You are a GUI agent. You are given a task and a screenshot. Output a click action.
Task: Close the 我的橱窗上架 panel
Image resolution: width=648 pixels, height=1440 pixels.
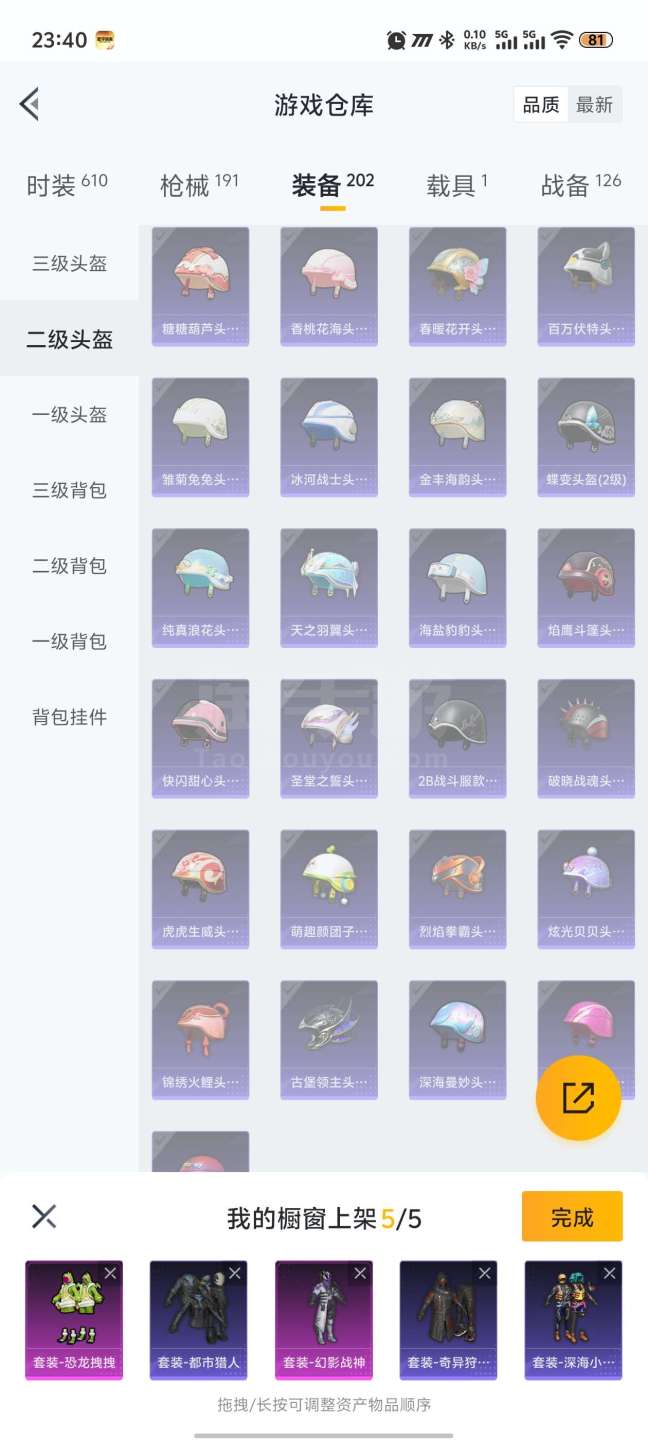pos(44,1216)
